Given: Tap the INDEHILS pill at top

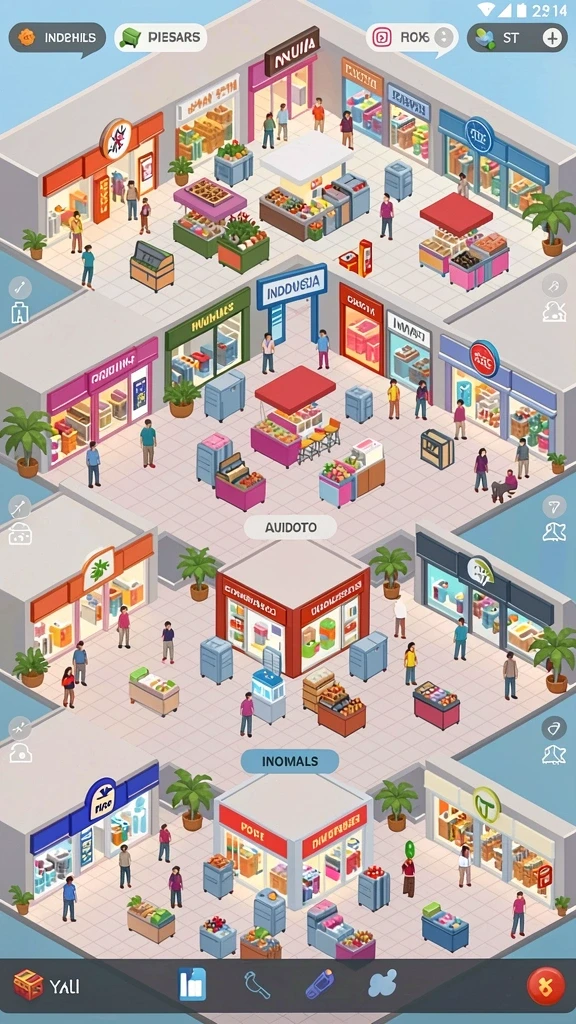Looking at the screenshot, I should (56, 38).
